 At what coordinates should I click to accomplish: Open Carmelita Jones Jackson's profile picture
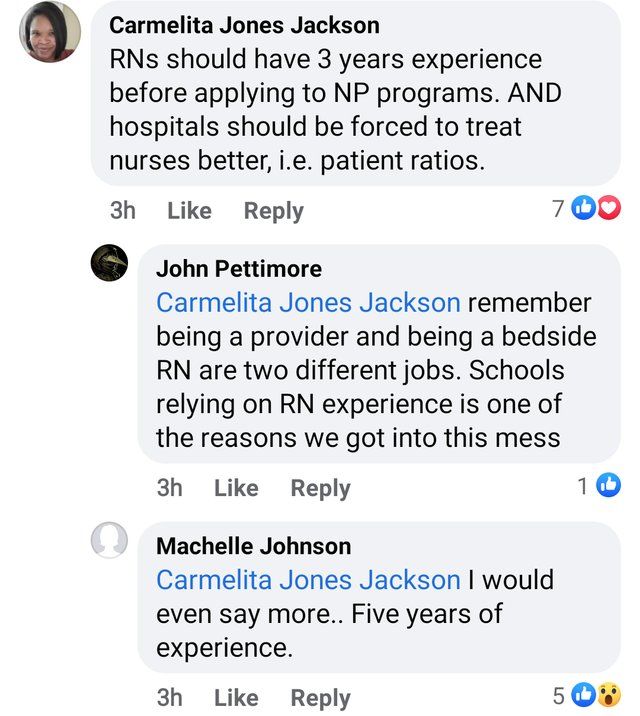pyautogui.click(x=50, y=32)
